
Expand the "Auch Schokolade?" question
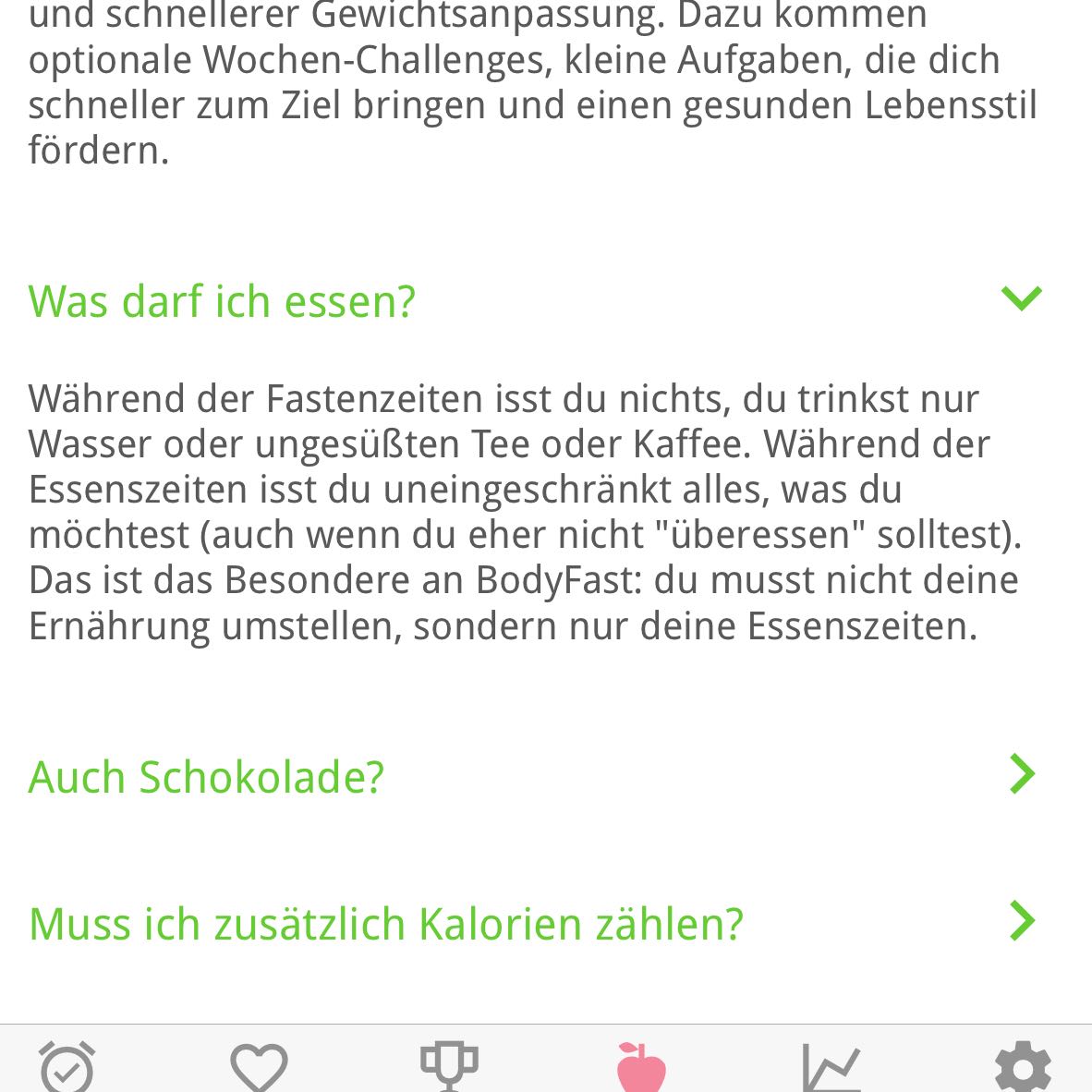pos(1022,774)
